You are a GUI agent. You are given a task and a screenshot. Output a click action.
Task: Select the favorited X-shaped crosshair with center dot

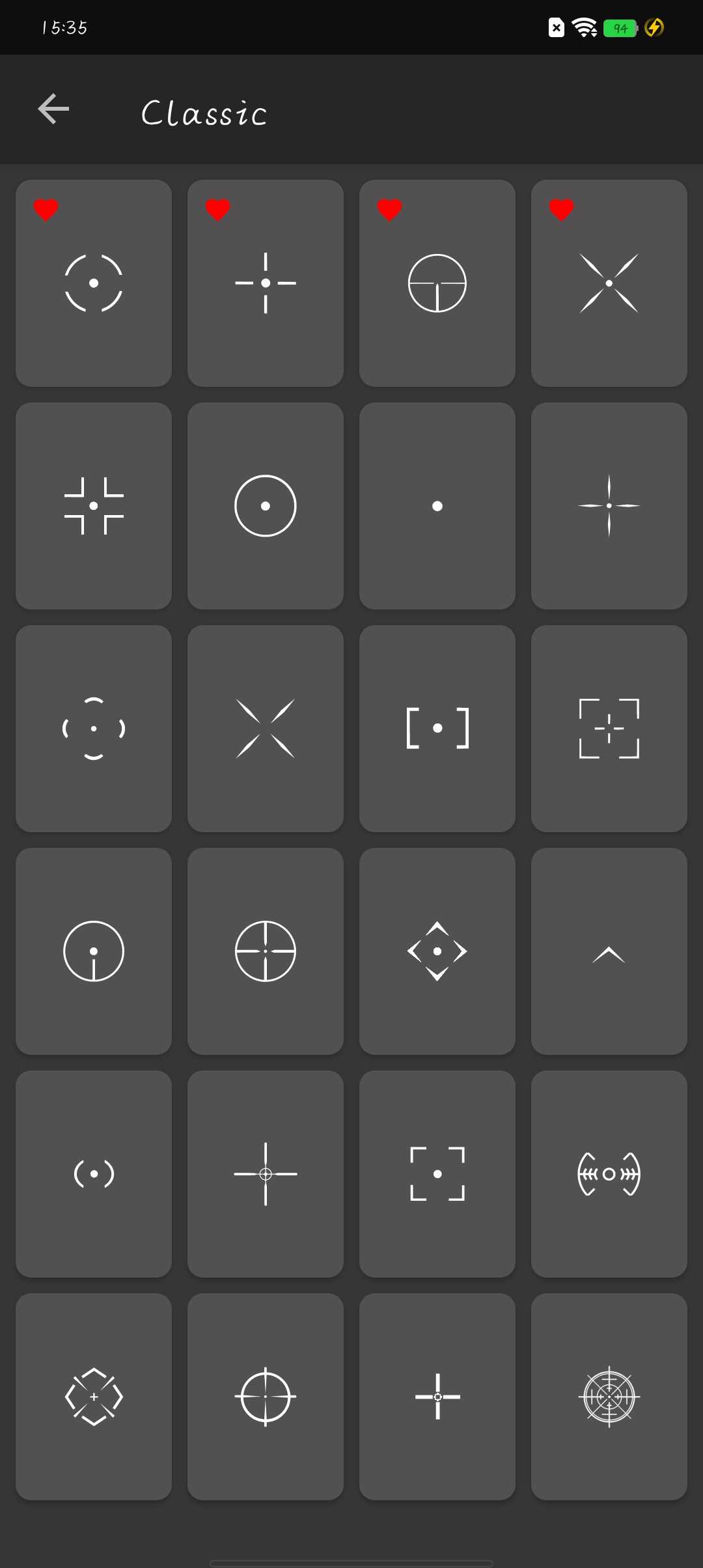pos(609,283)
